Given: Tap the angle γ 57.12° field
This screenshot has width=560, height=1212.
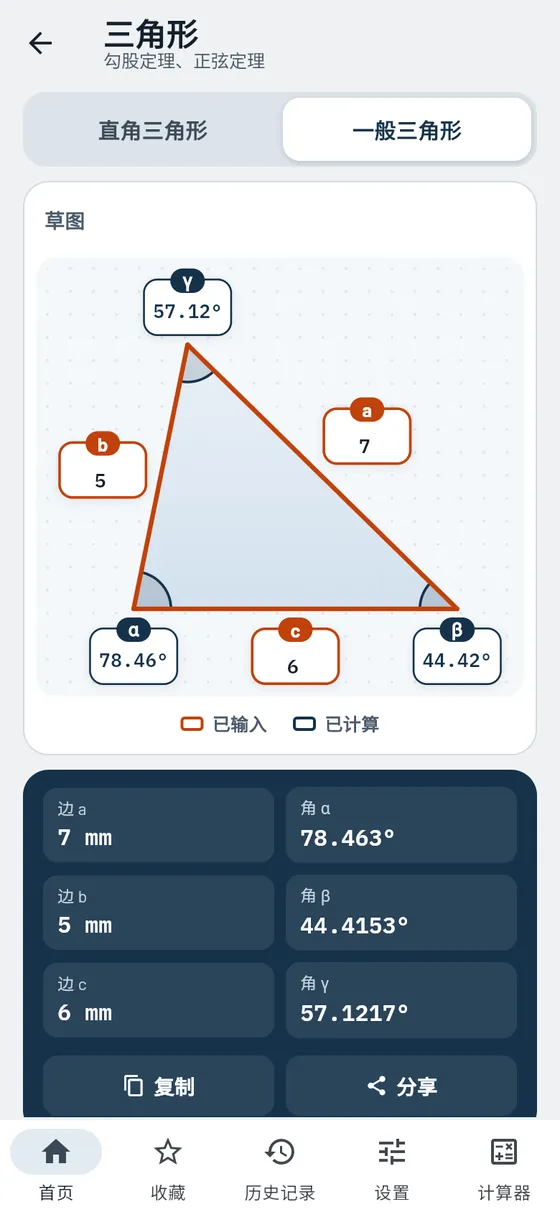Looking at the screenshot, I should pos(187,304).
